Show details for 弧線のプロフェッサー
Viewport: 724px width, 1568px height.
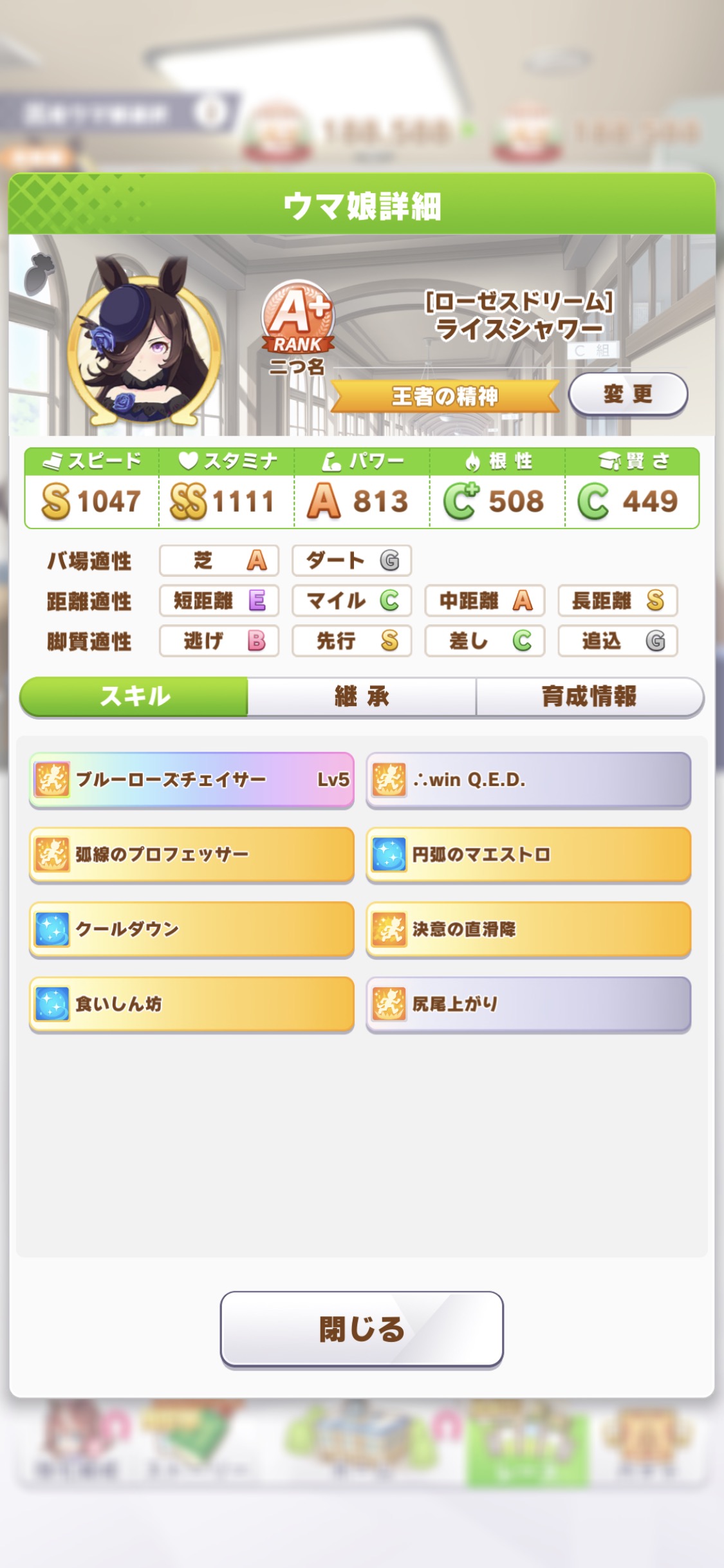coord(192,854)
